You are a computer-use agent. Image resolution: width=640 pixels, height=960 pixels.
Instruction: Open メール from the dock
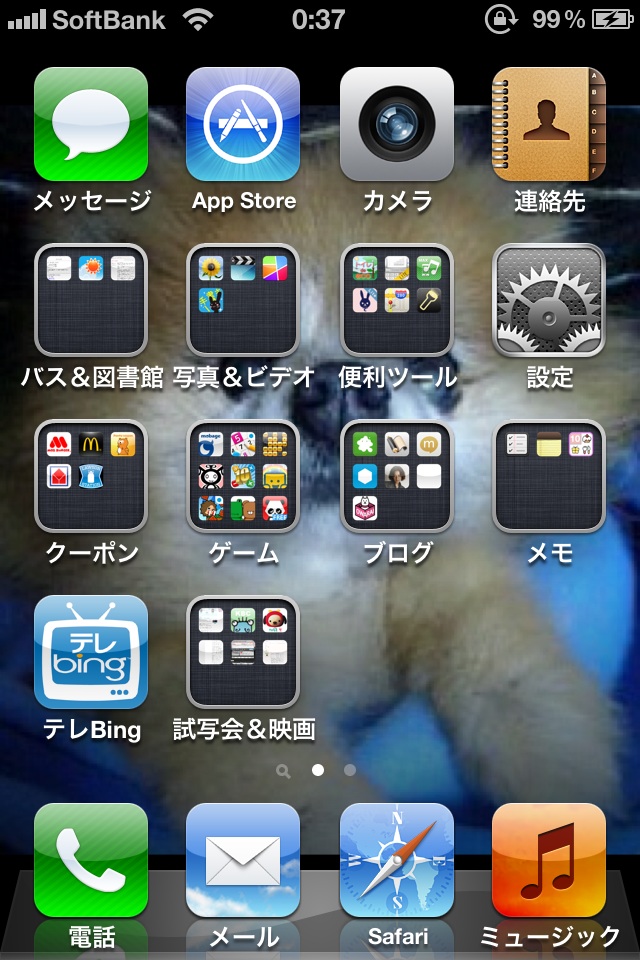coord(243,860)
